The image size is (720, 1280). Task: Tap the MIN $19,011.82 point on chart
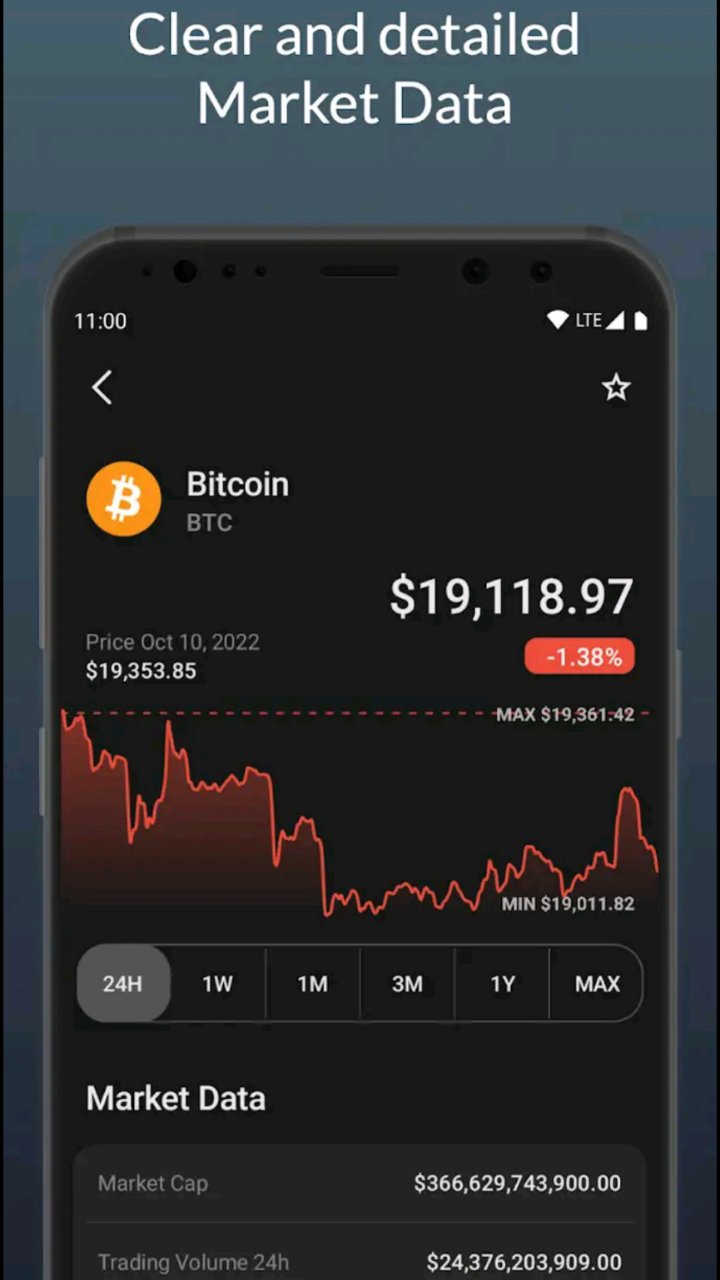click(568, 903)
